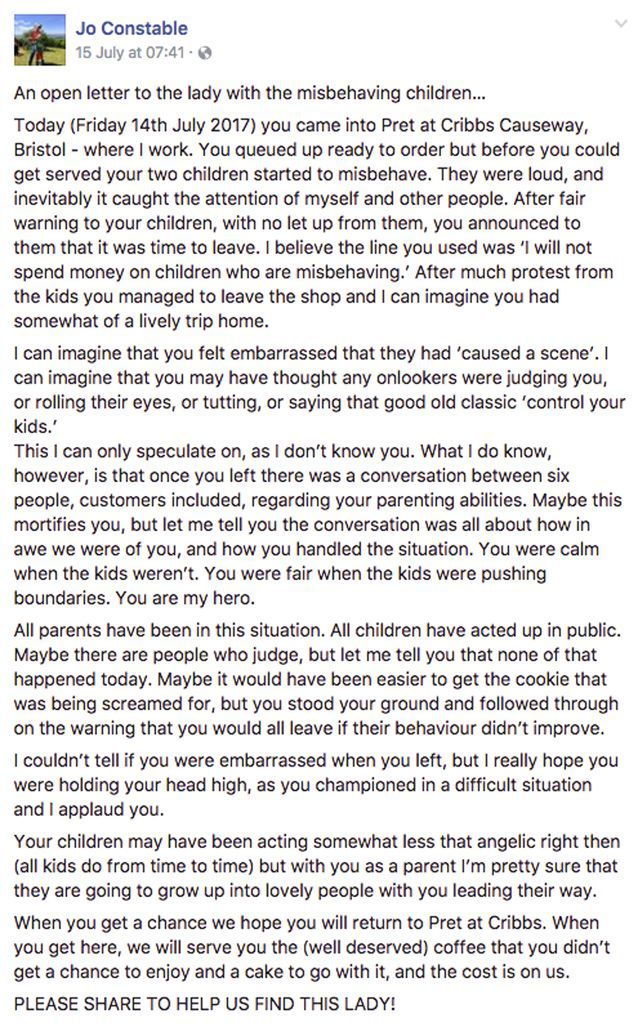Screen dimensions: 638x1027
Task: Open Jo Constable's profile name link
Action: (x=131, y=28)
